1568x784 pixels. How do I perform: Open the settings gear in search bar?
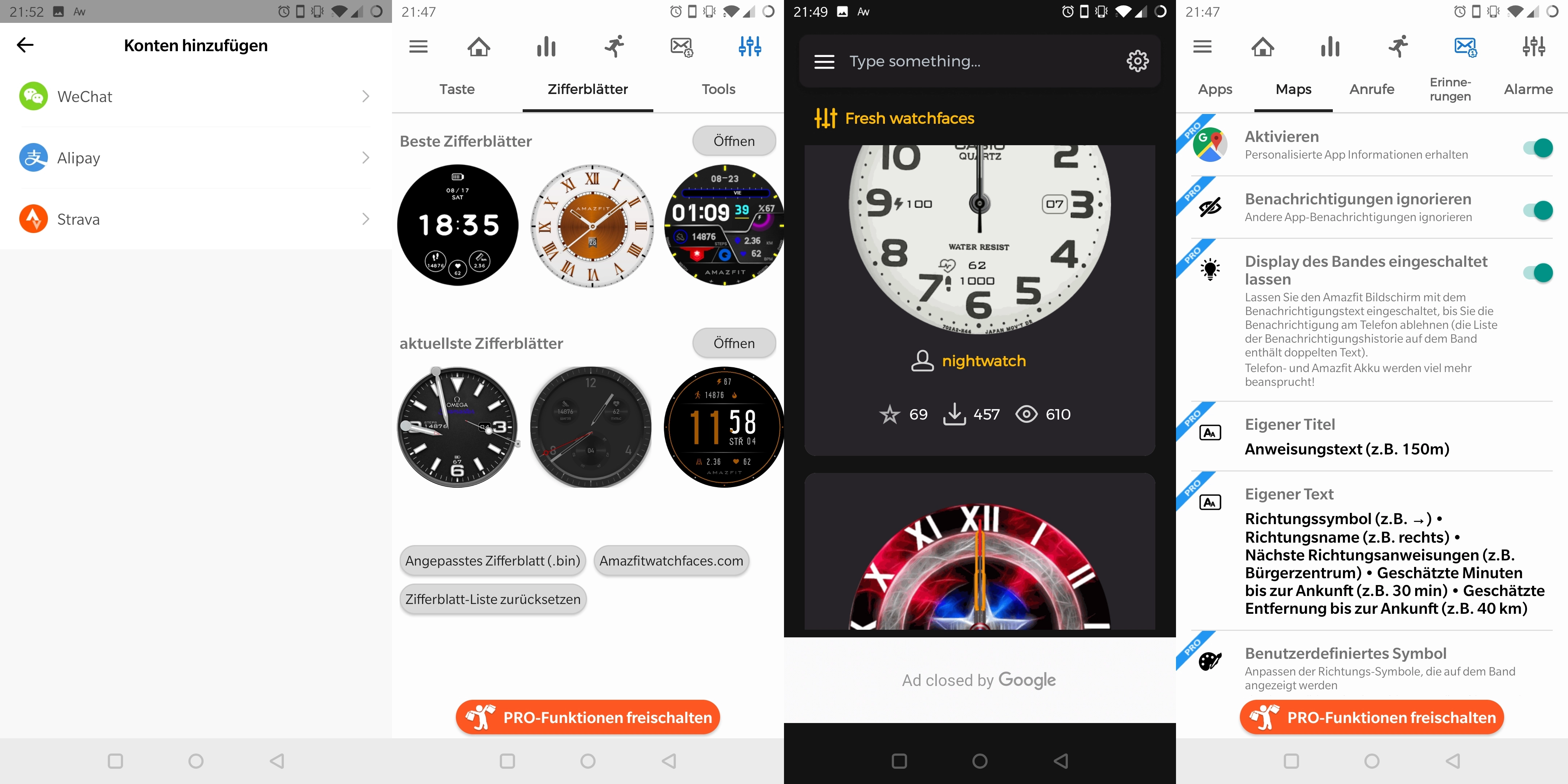point(1137,61)
